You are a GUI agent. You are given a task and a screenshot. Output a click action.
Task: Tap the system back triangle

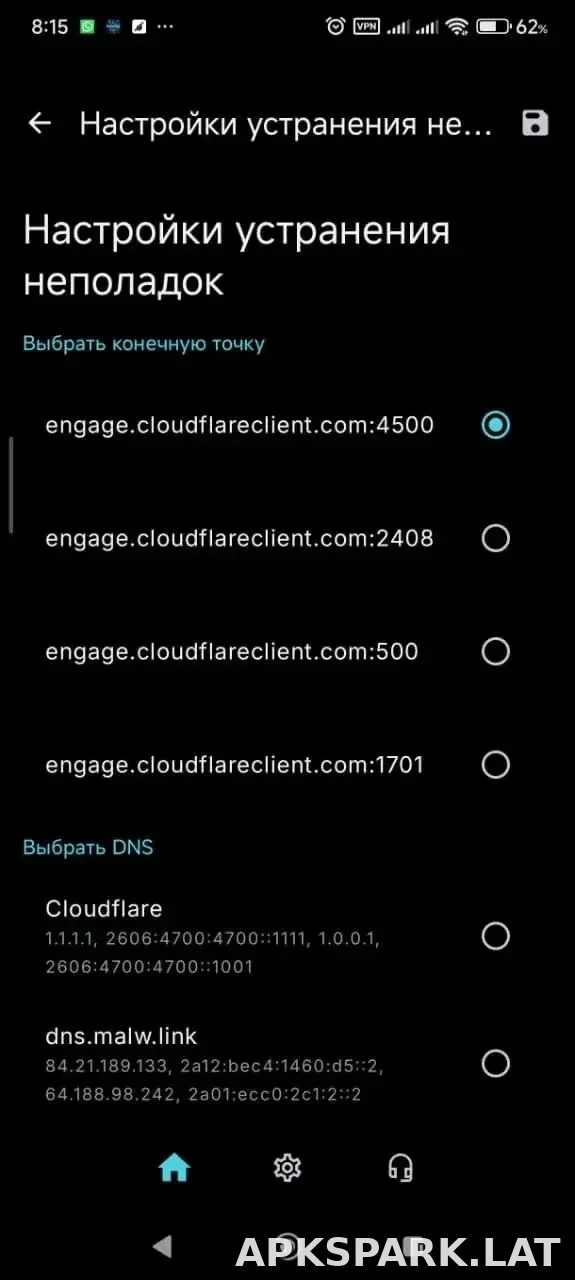point(162,1246)
